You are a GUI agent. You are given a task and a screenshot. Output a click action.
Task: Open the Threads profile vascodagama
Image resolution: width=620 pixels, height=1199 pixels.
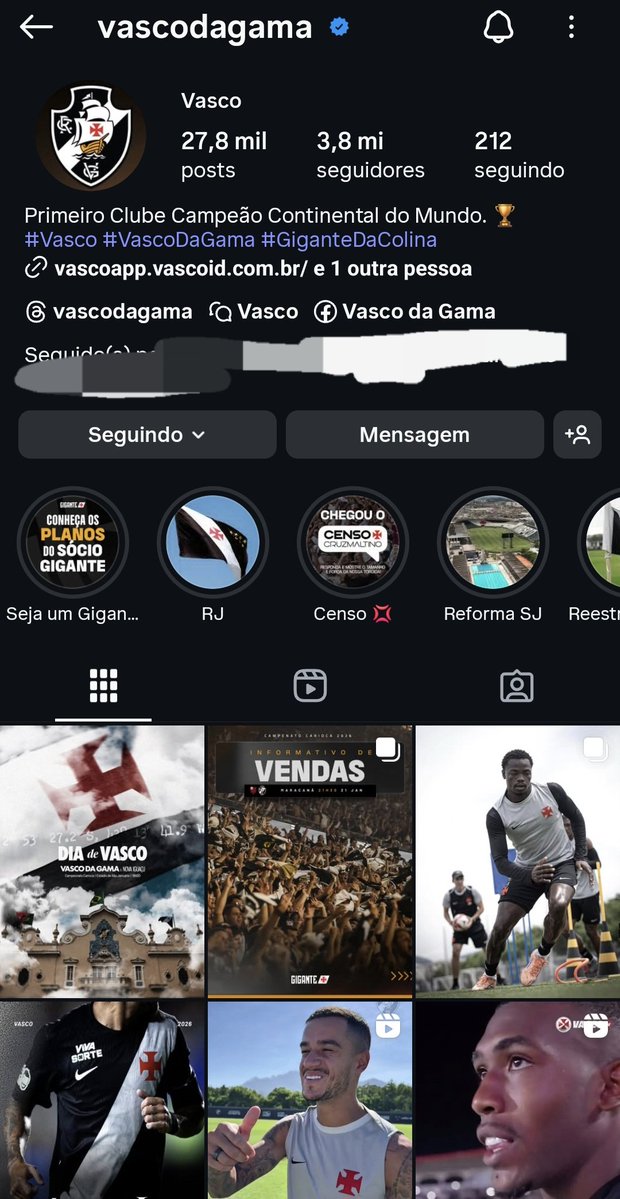tap(109, 312)
